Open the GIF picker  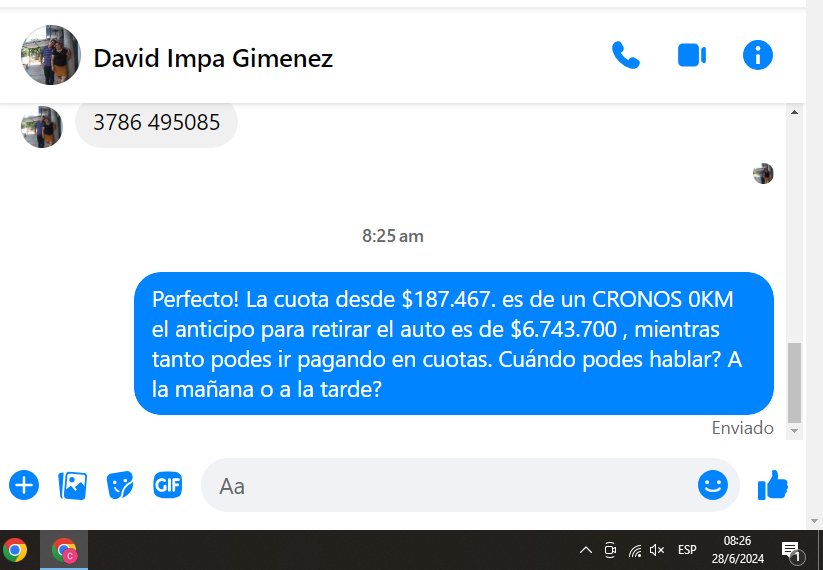click(167, 486)
